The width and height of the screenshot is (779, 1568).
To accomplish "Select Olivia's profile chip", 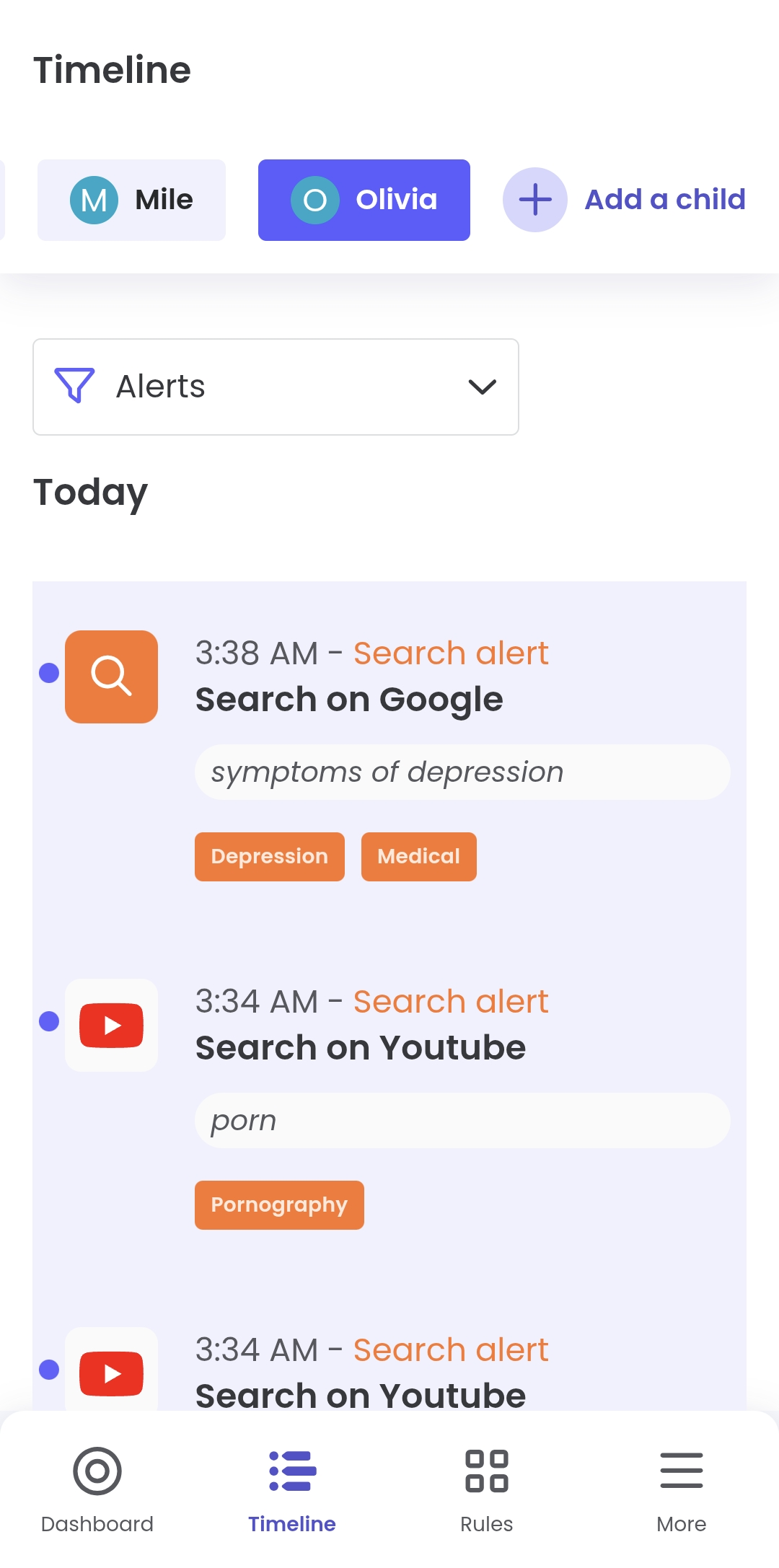I will coord(364,199).
